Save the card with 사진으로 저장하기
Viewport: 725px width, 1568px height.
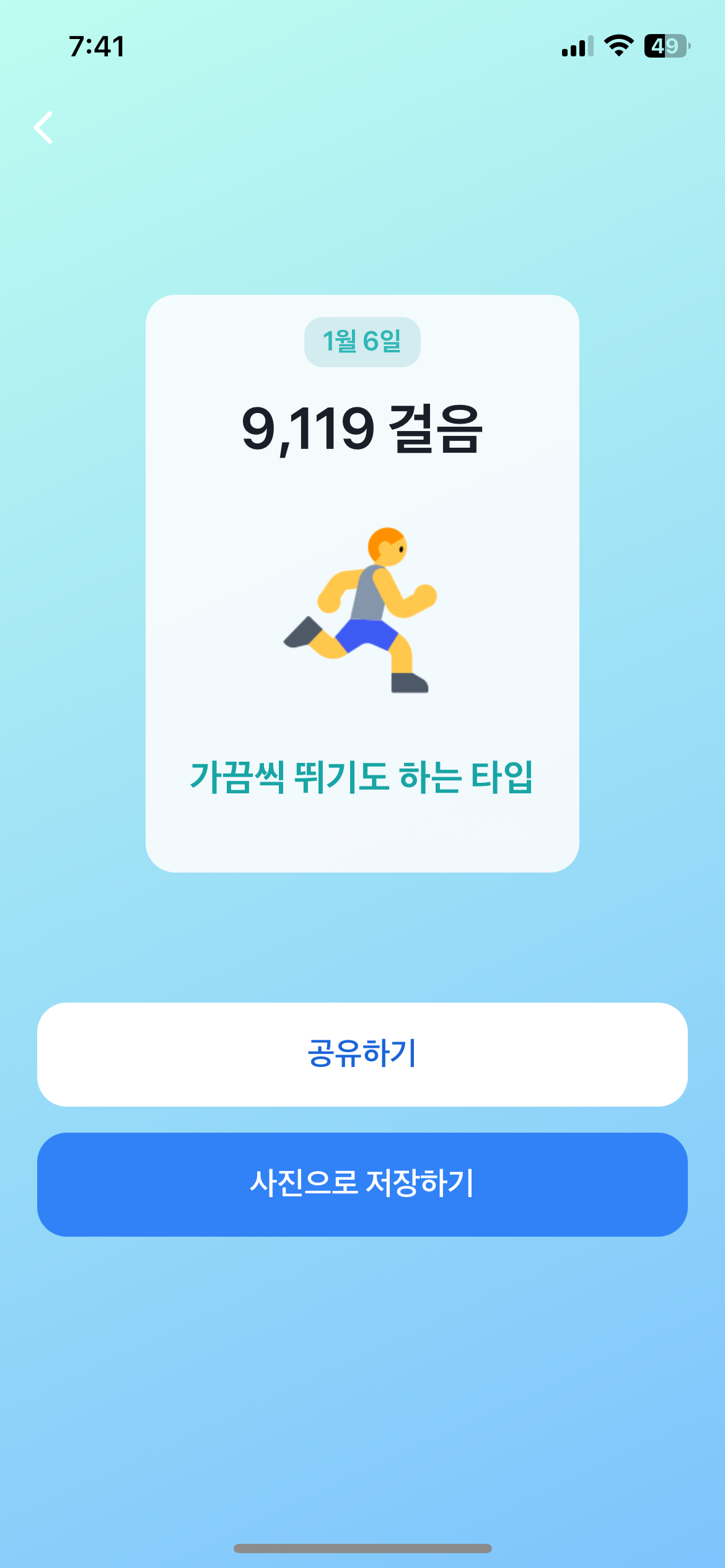(362, 1184)
